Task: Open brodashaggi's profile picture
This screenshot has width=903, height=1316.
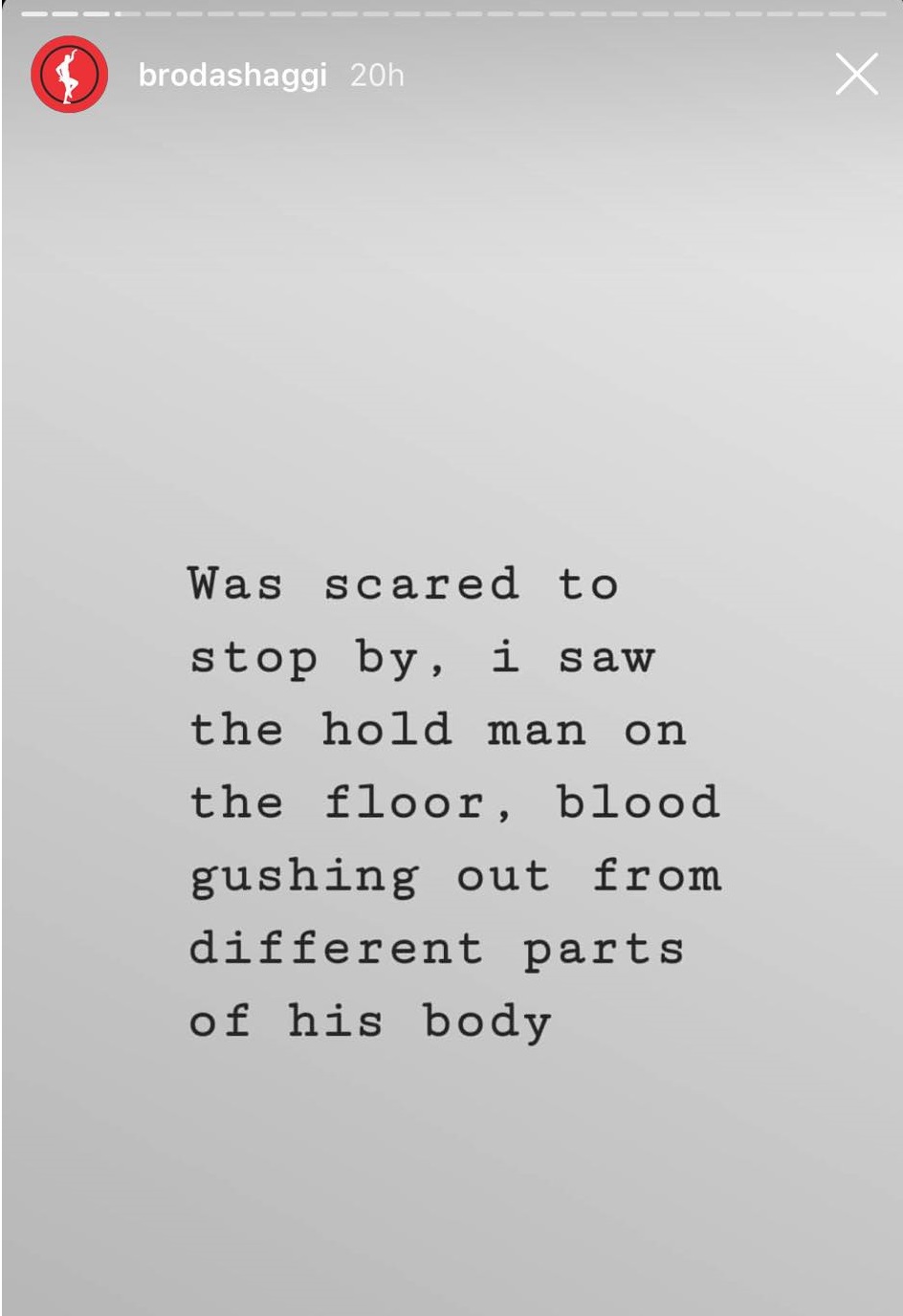Action: [x=69, y=75]
